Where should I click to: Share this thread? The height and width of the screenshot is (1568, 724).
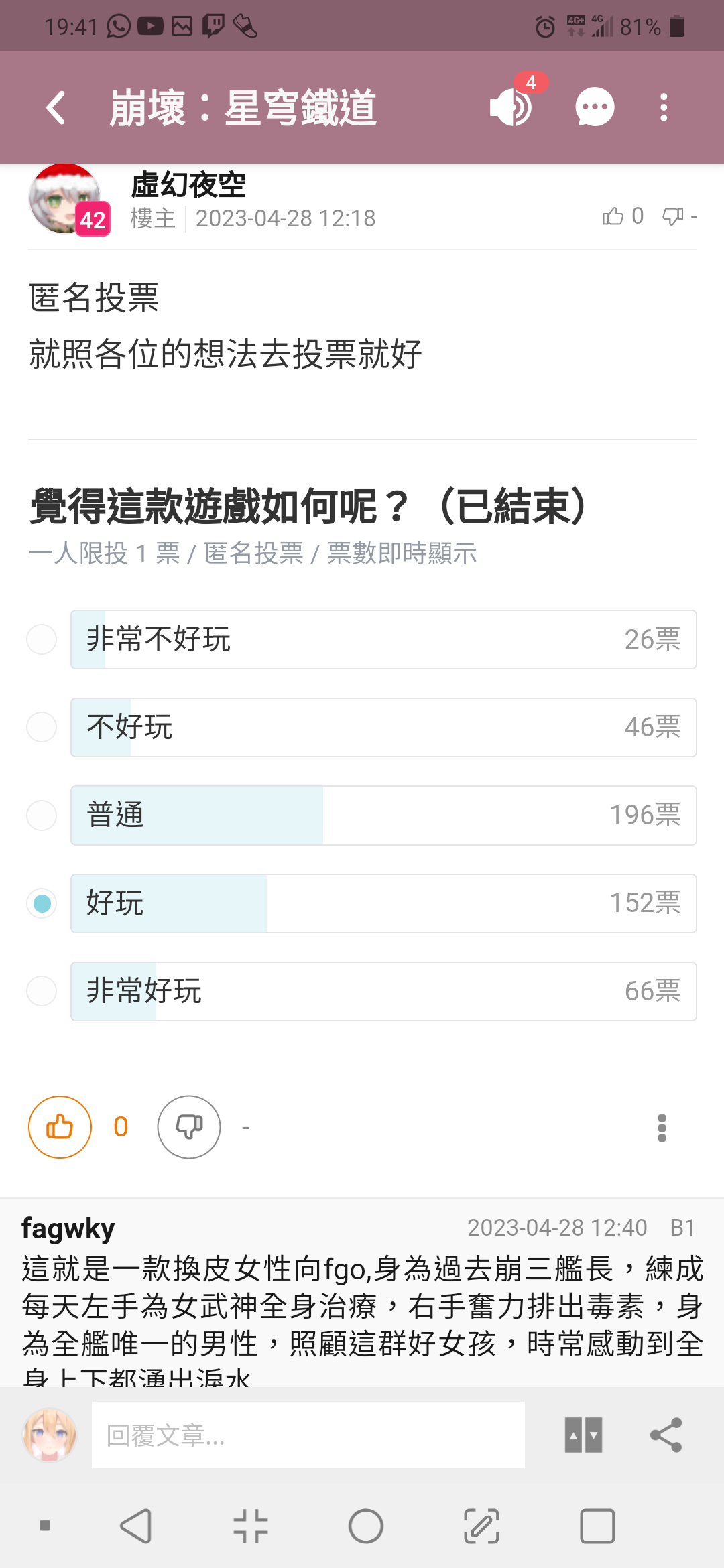[666, 1435]
